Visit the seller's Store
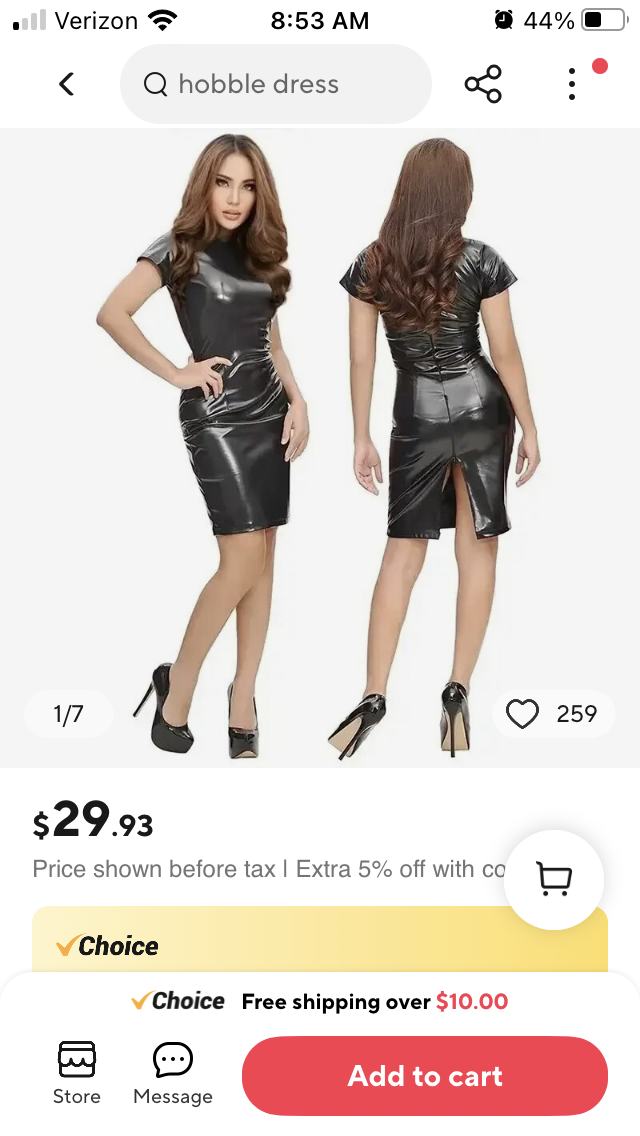640x1136 pixels. coord(77,1072)
